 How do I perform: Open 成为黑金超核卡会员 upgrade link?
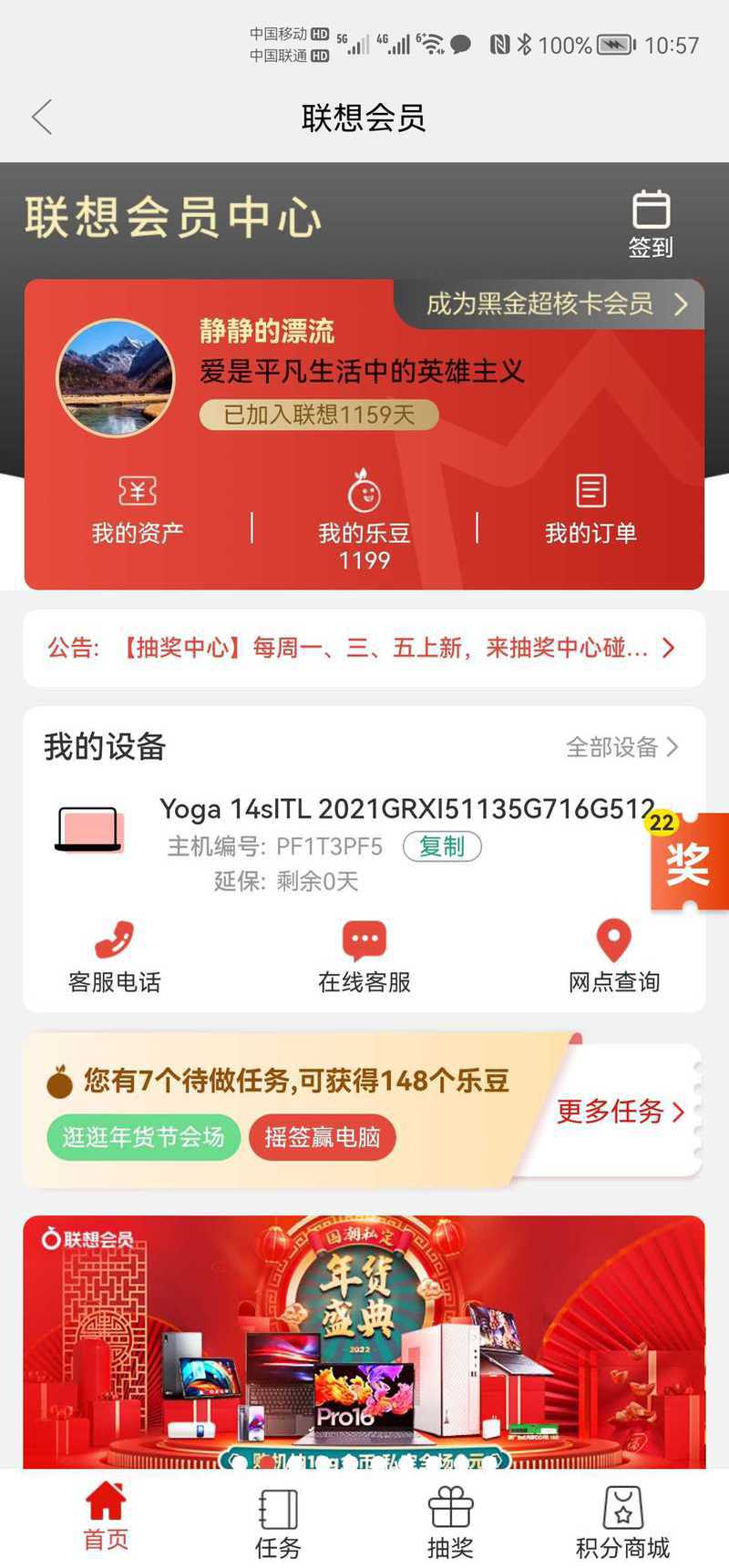point(554,304)
